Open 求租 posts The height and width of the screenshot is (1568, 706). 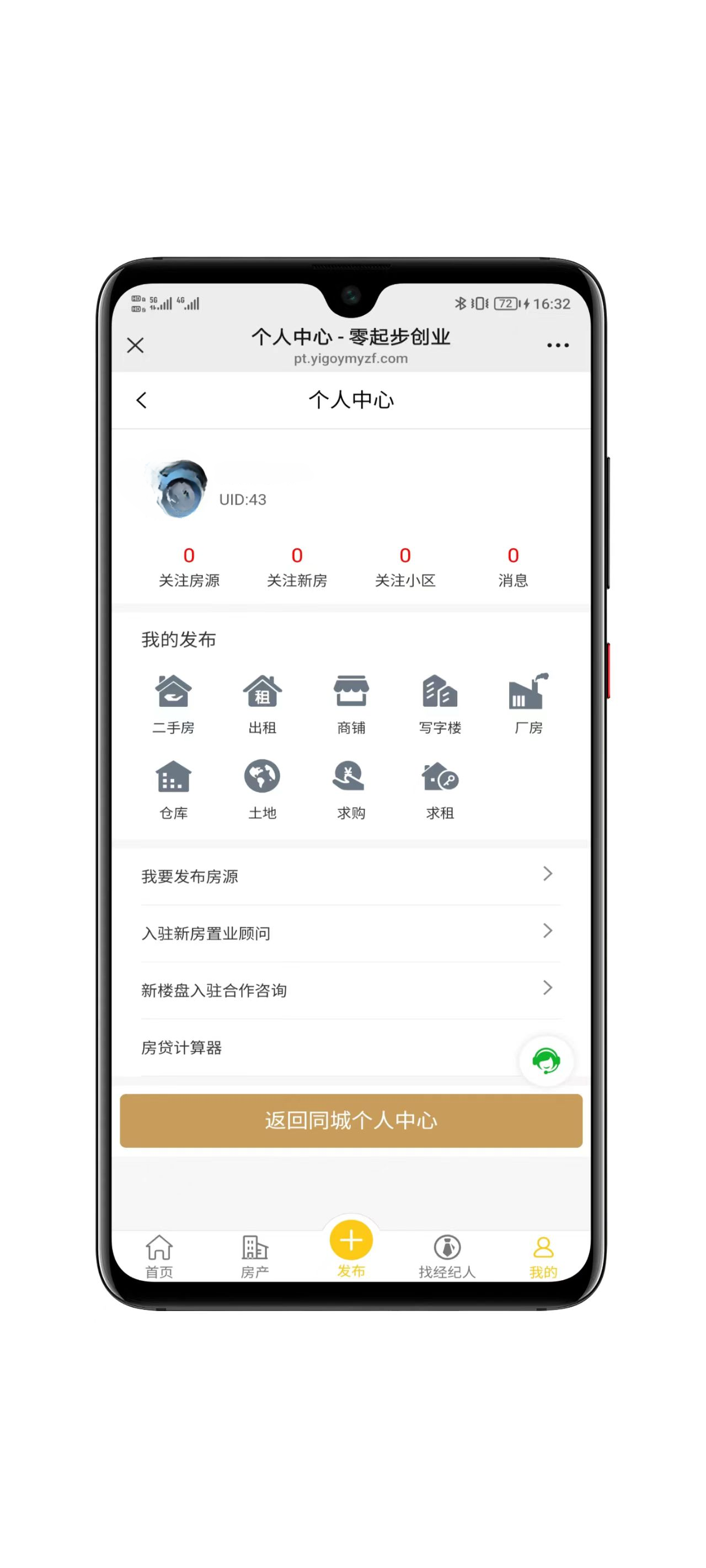pyautogui.click(x=440, y=789)
